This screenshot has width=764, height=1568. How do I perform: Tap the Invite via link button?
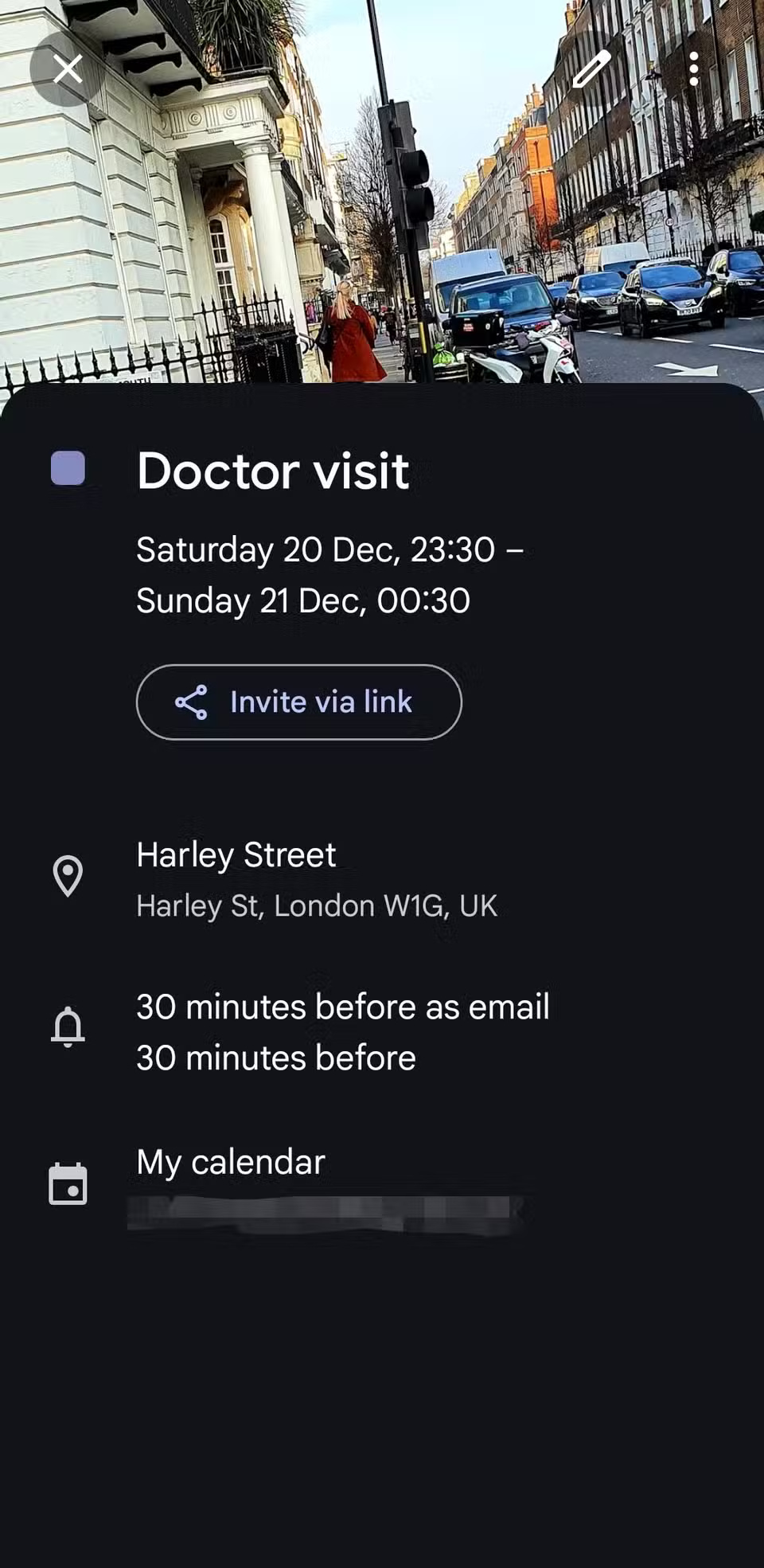(x=298, y=702)
